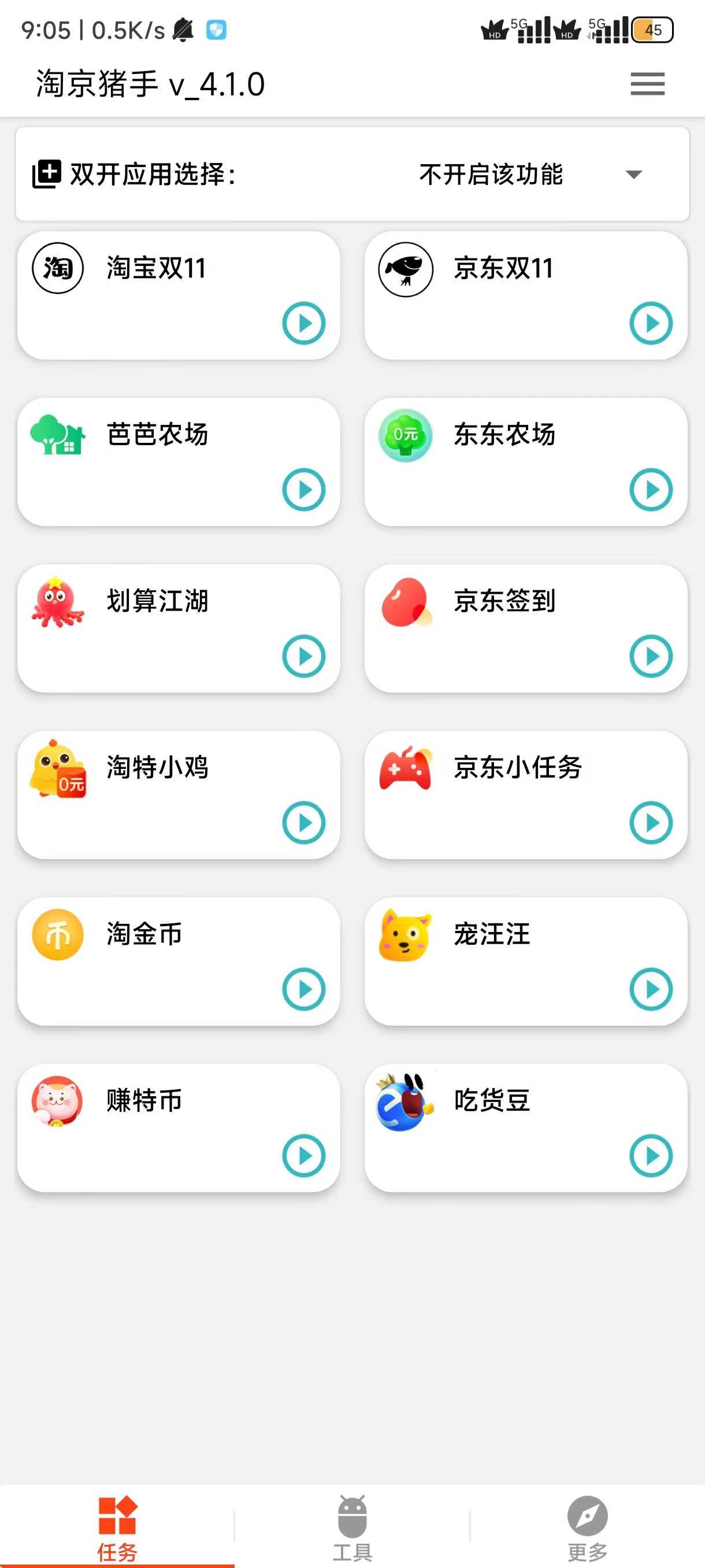705x1568 pixels.
Task: Tap play on 划算江湖
Action: (303, 656)
